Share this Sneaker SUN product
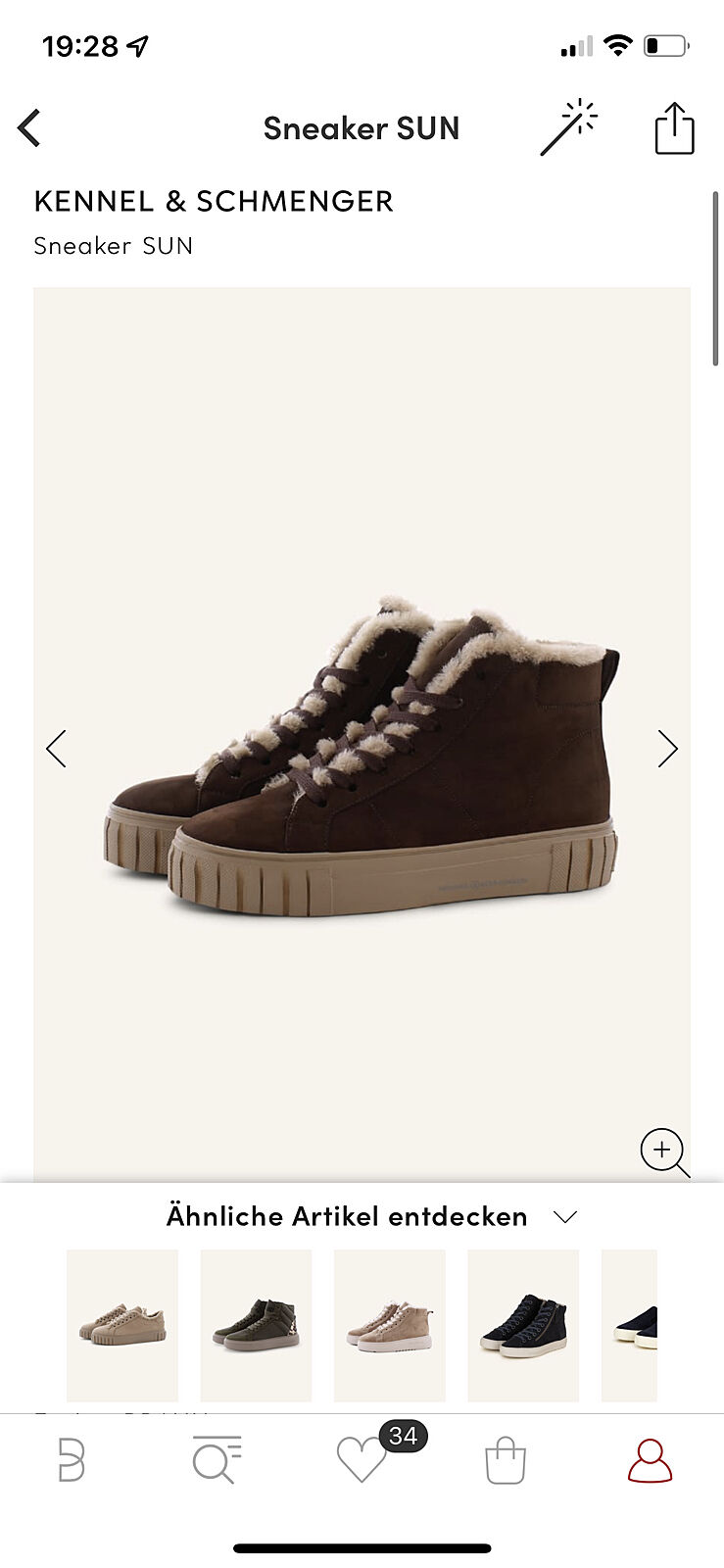Image resolution: width=724 pixels, height=1568 pixels. tap(674, 128)
